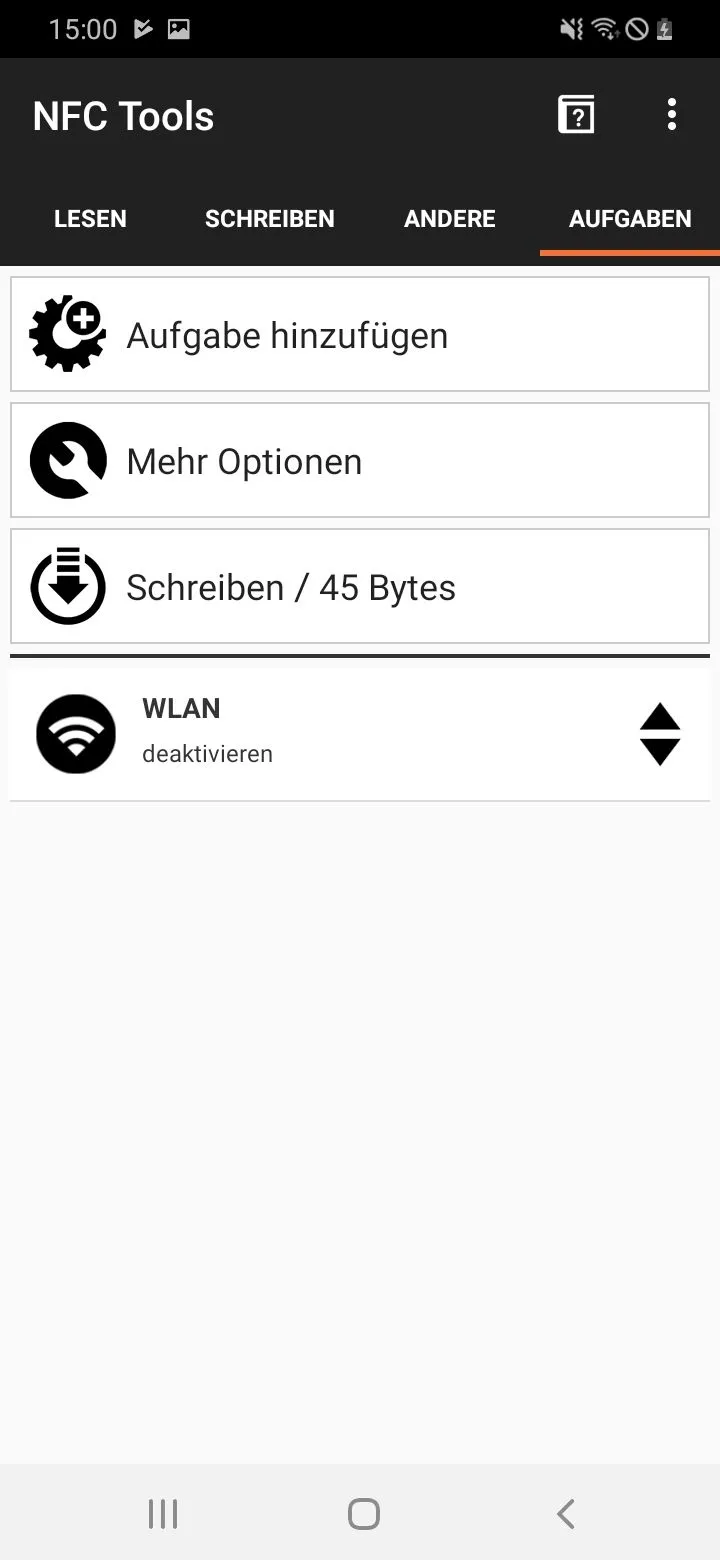Open recent apps from navigation bar

tap(163, 1513)
